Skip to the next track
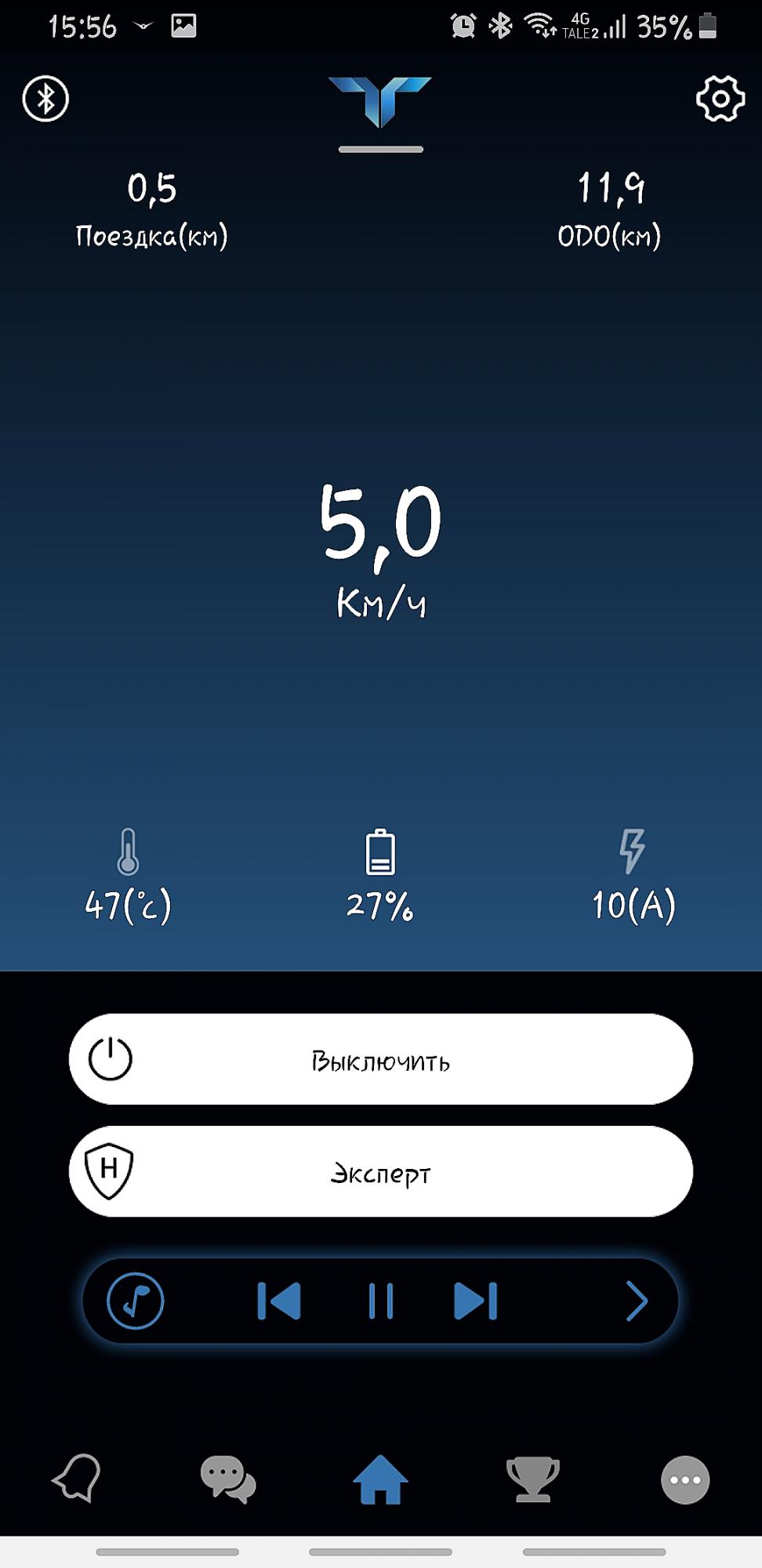762x1568 pixels. (476, 1301)
